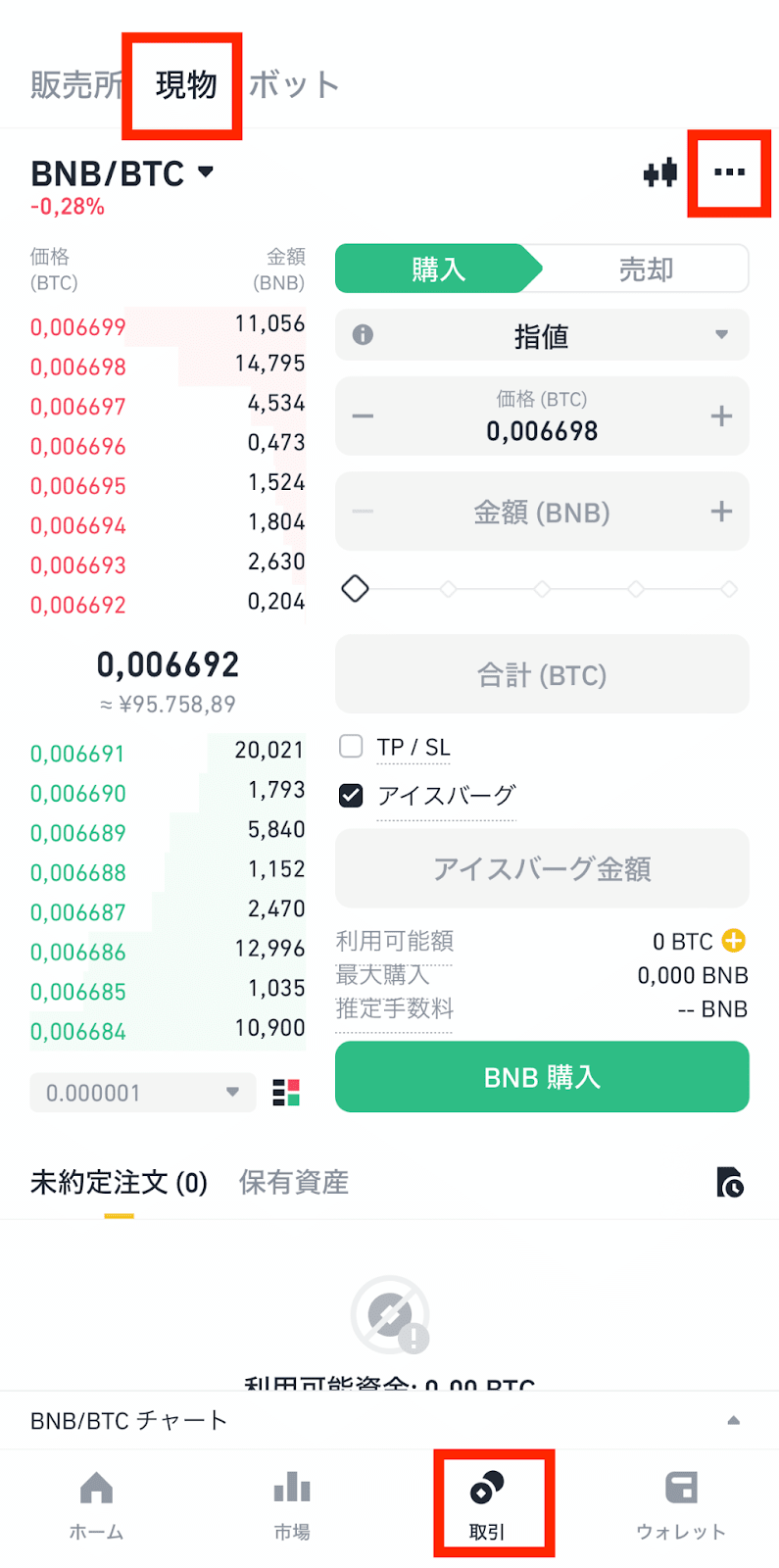Screen dimensions: 779x1568
Task: Open the 指値 order type dropdown
Action: [x=542, y=336]
